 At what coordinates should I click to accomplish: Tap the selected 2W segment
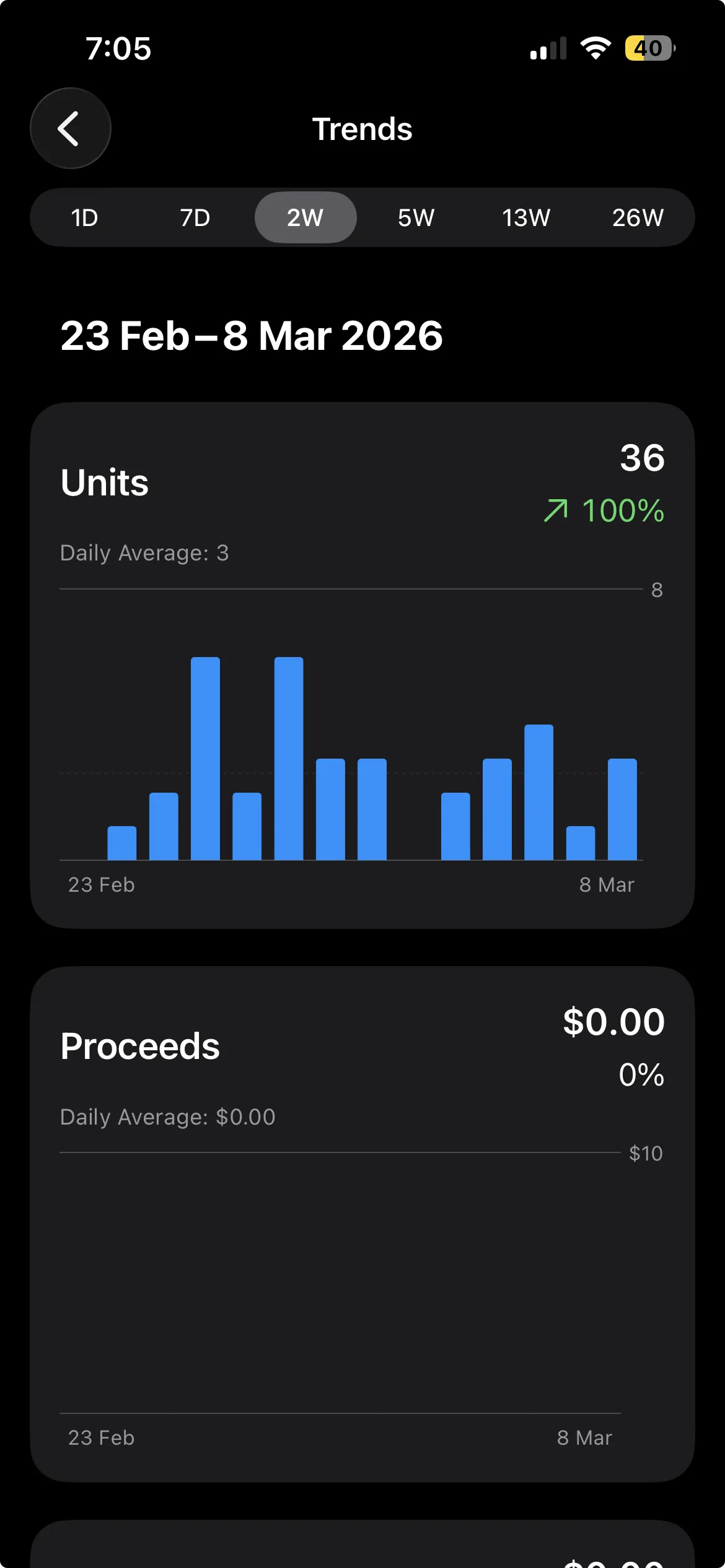pyautogui.click(x=305, y=217)
